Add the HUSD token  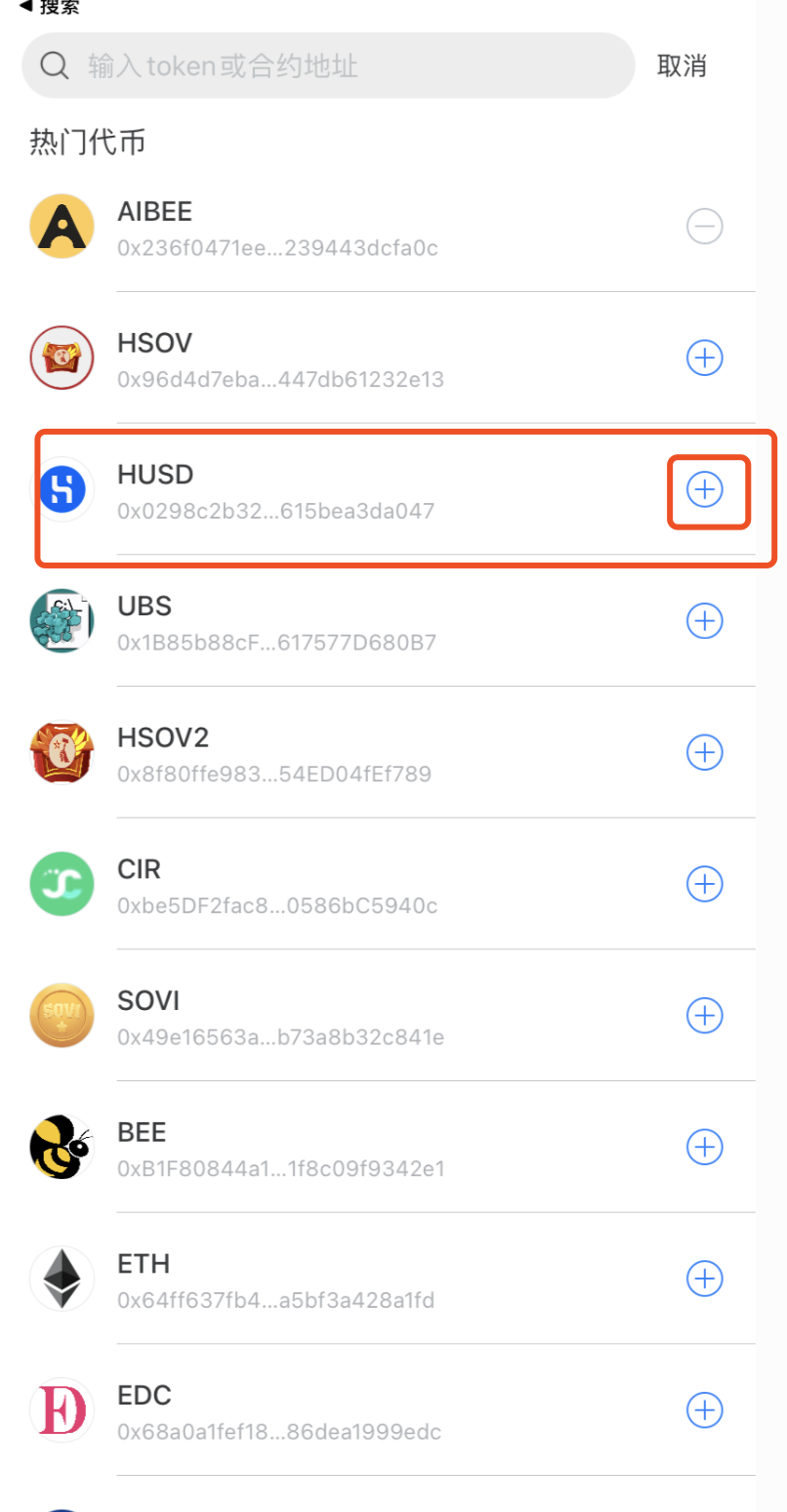704,489
